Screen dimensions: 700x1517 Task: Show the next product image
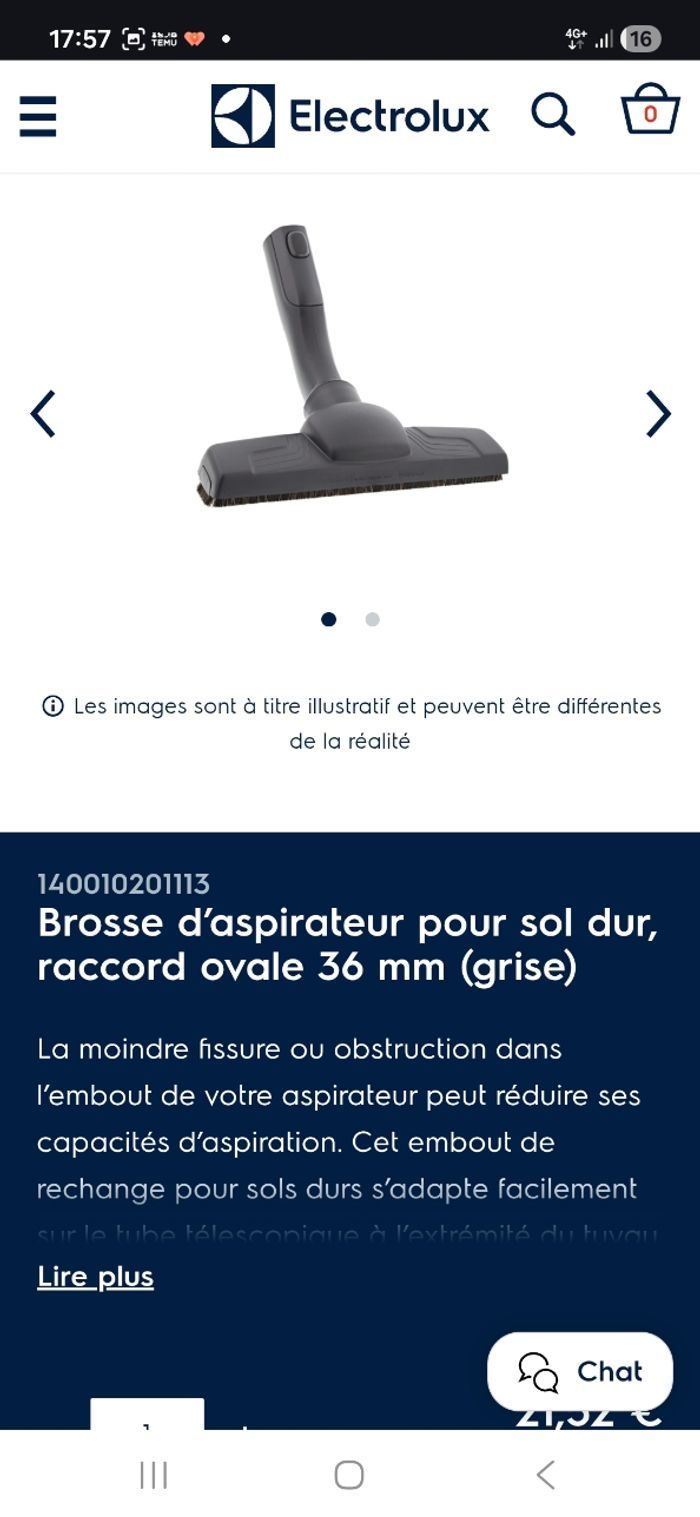(x=657, y=413)
